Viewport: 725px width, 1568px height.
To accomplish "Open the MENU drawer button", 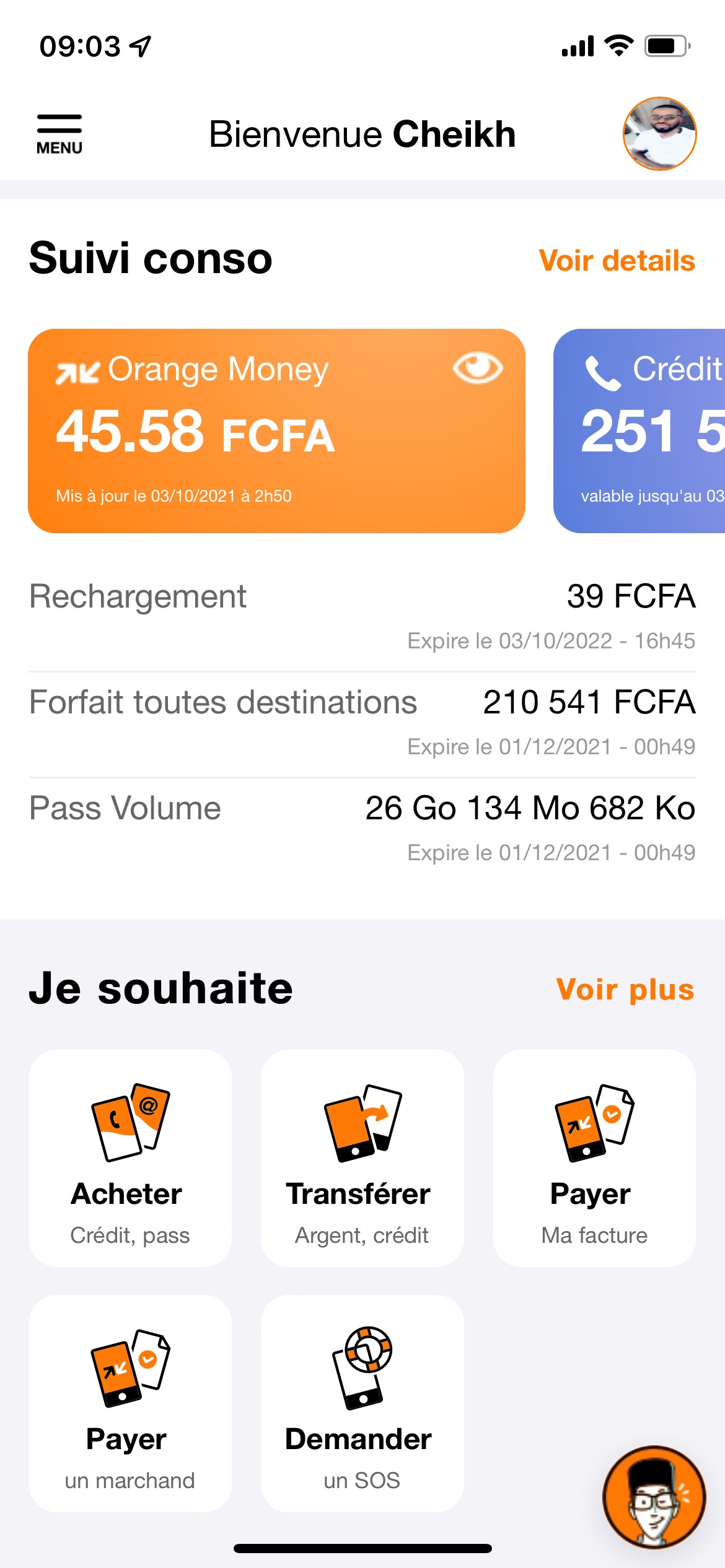I will [59, 134].
